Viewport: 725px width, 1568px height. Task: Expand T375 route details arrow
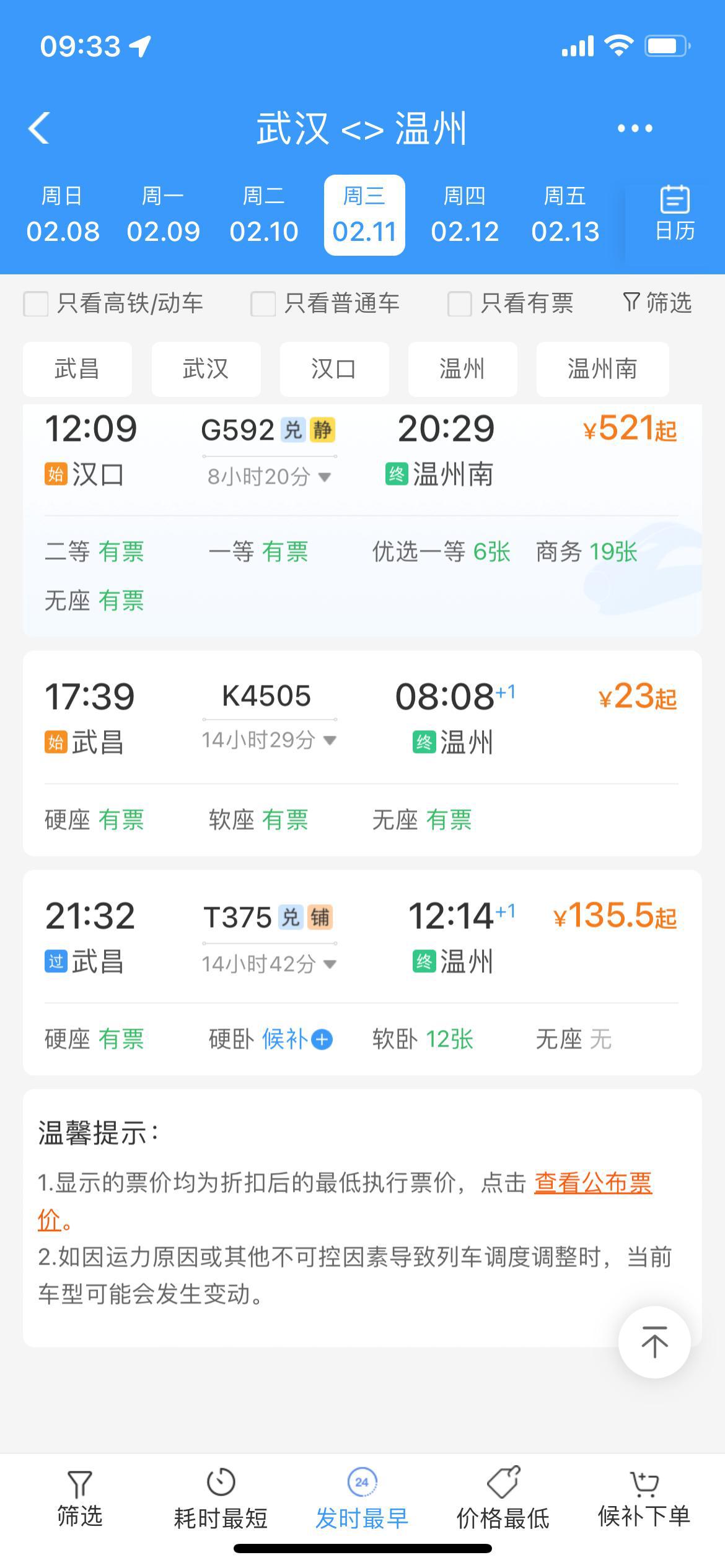331,964
